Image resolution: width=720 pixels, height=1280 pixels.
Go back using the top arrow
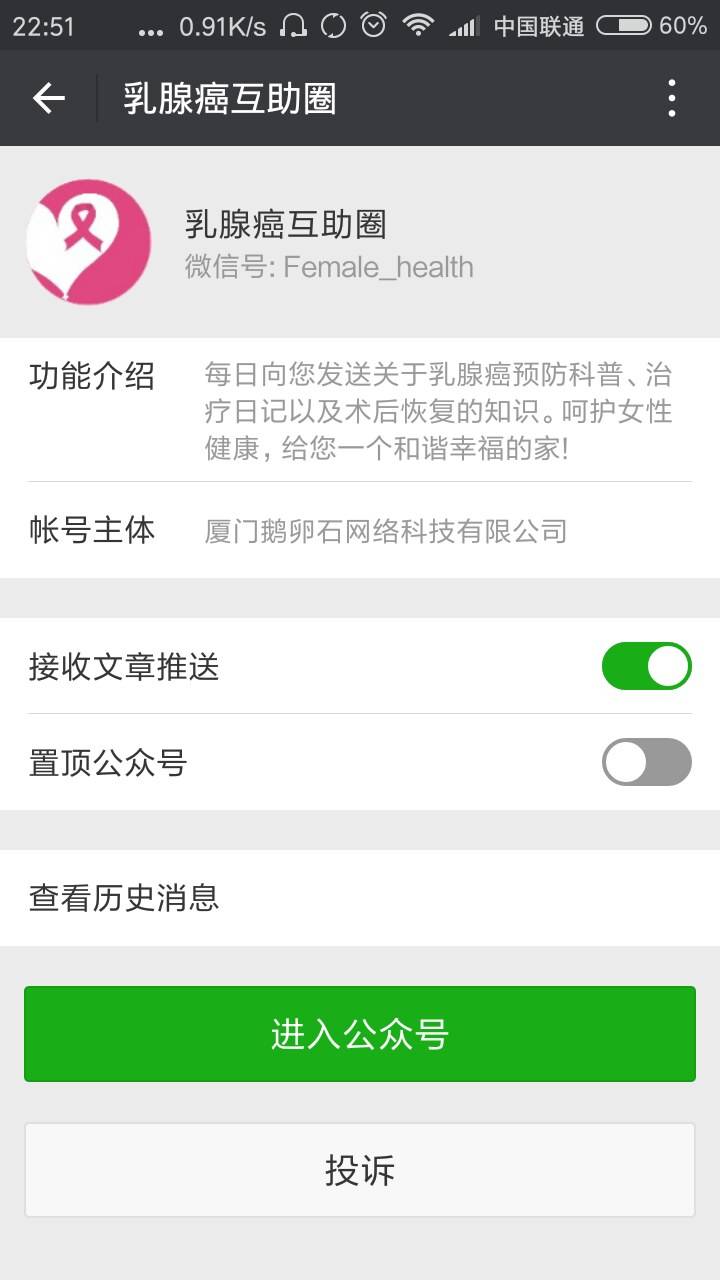(x=48, y=98)
